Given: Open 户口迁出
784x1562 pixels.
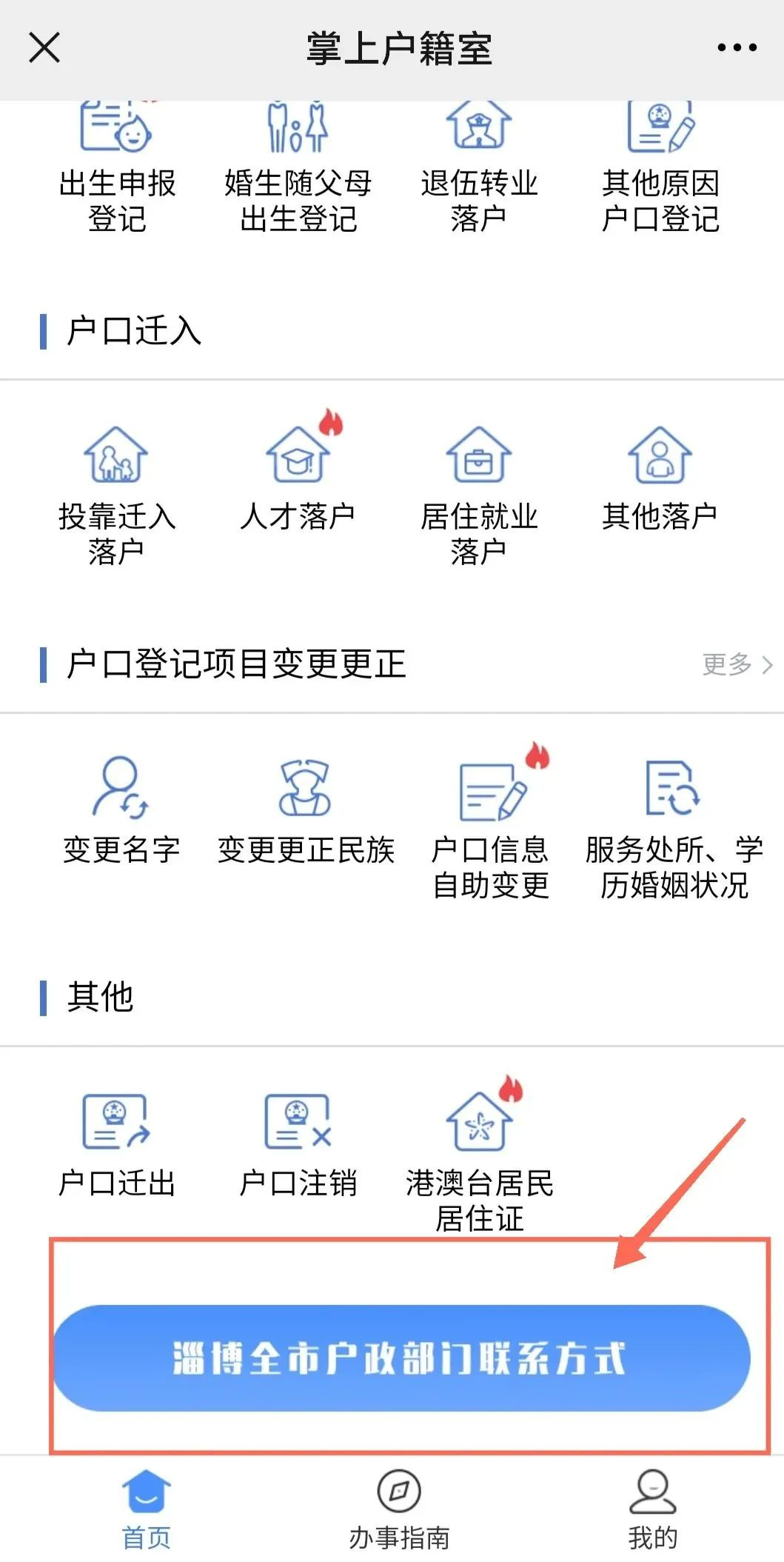Looking at the screenshot, I should [117, 1146].
